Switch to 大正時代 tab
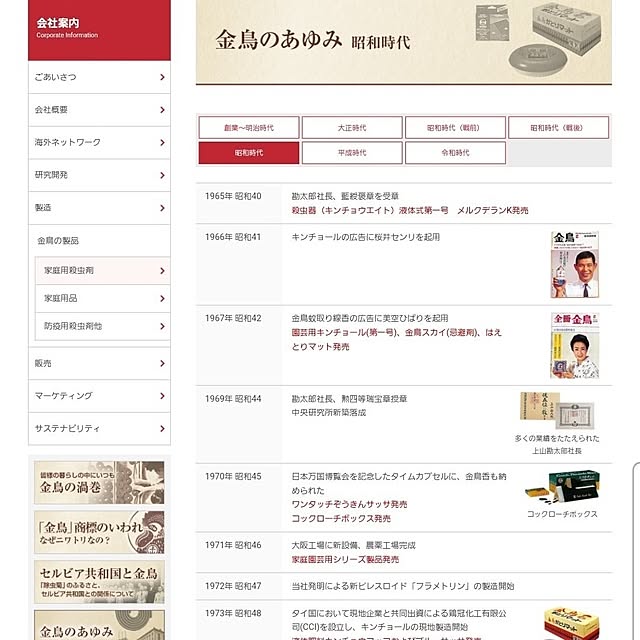640x640 pixels. point(351,128)
